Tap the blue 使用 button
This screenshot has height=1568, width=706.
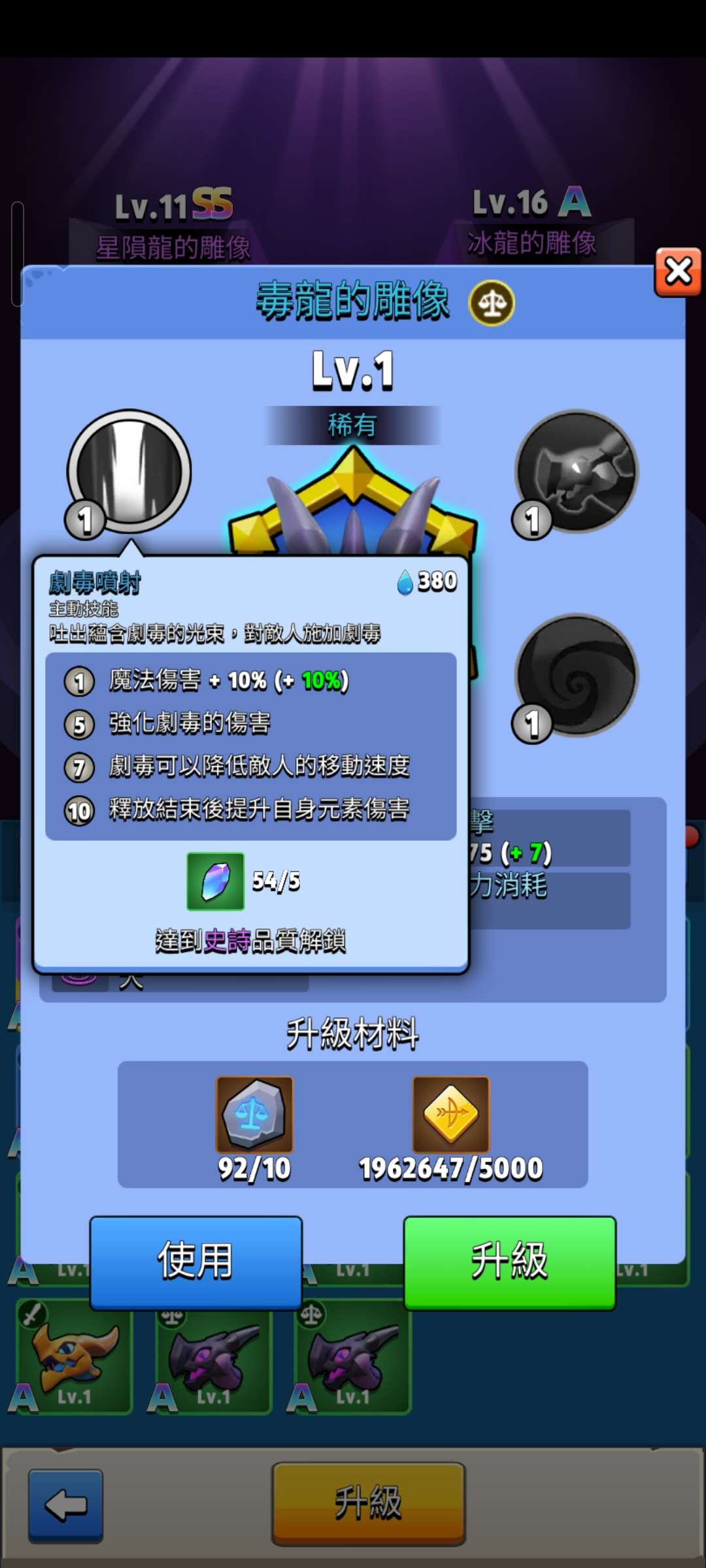tap(195, 1262)
